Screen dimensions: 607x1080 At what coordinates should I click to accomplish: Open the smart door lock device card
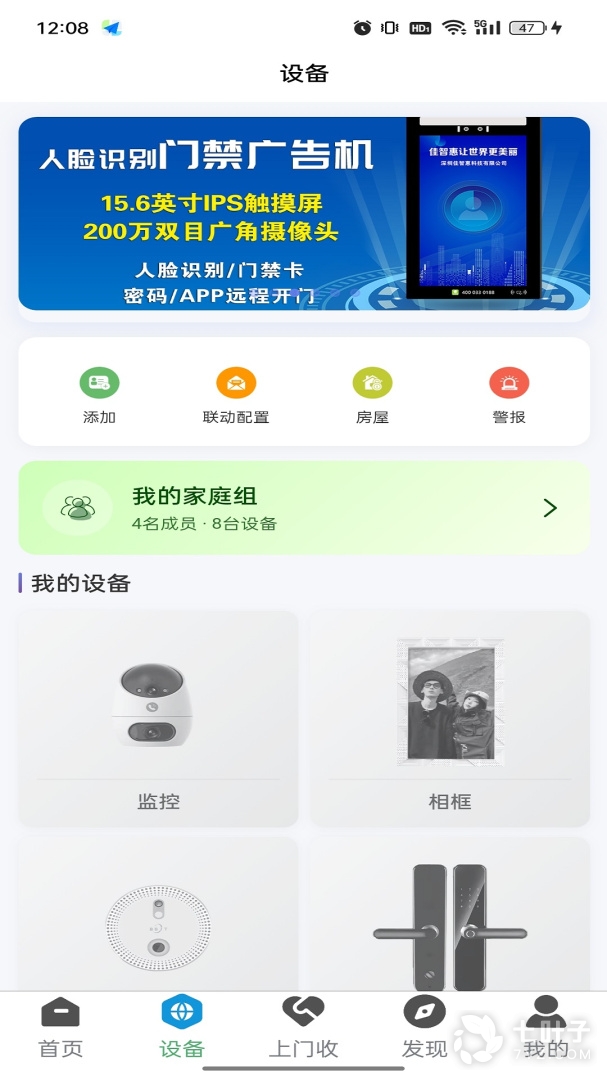tap(449, 915)
